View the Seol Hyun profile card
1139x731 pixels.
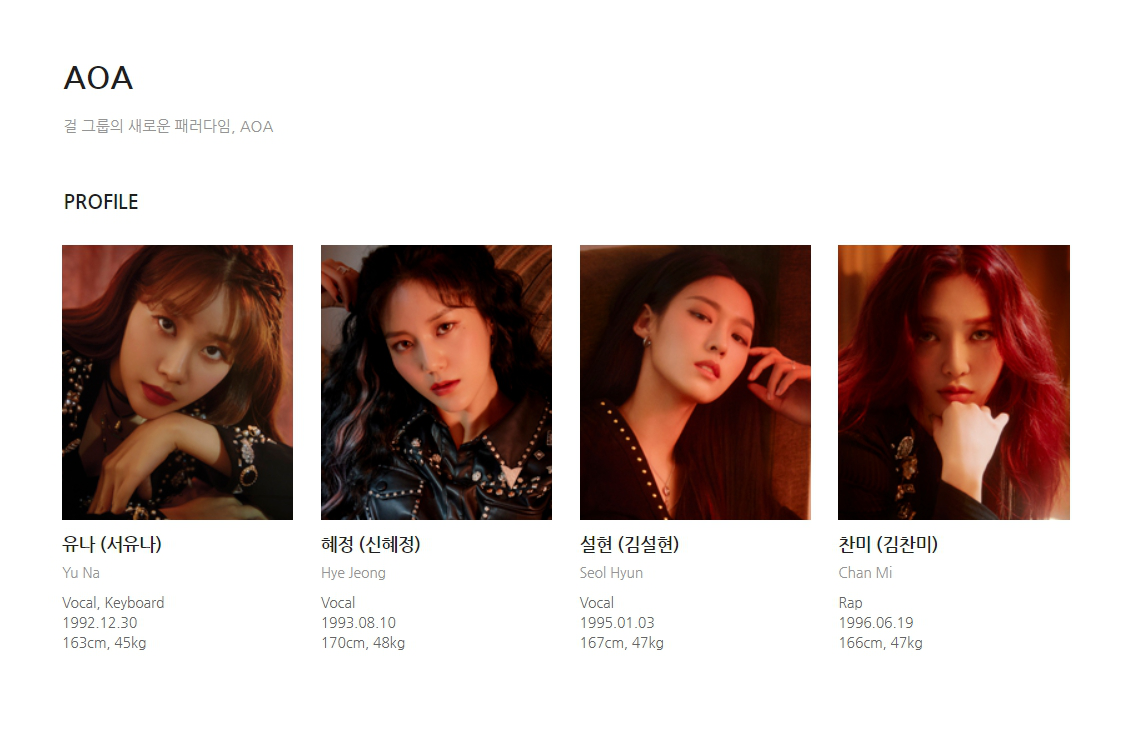tap(695, 382)
